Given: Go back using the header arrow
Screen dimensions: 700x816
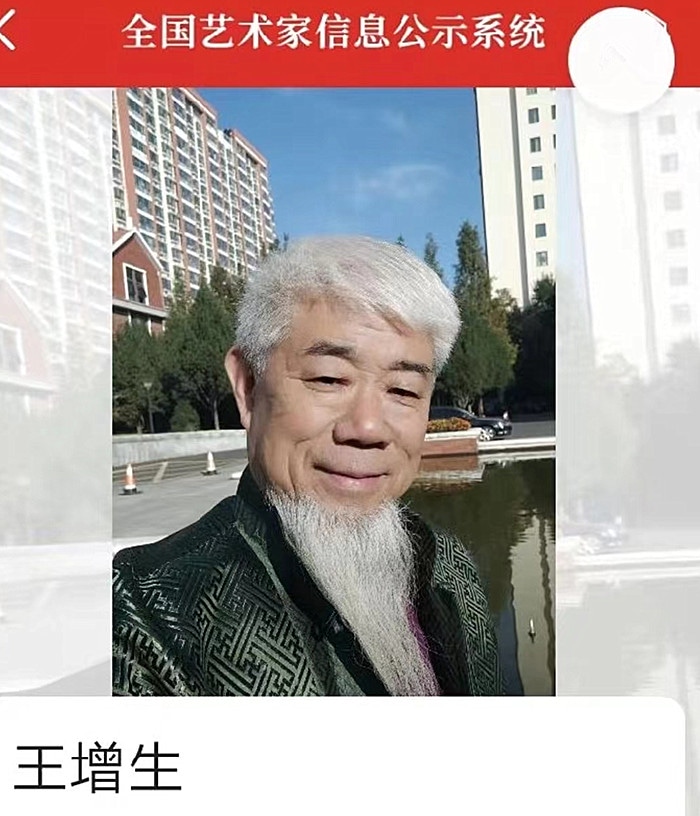Looking at the screenshot, I should coord(8,31).
